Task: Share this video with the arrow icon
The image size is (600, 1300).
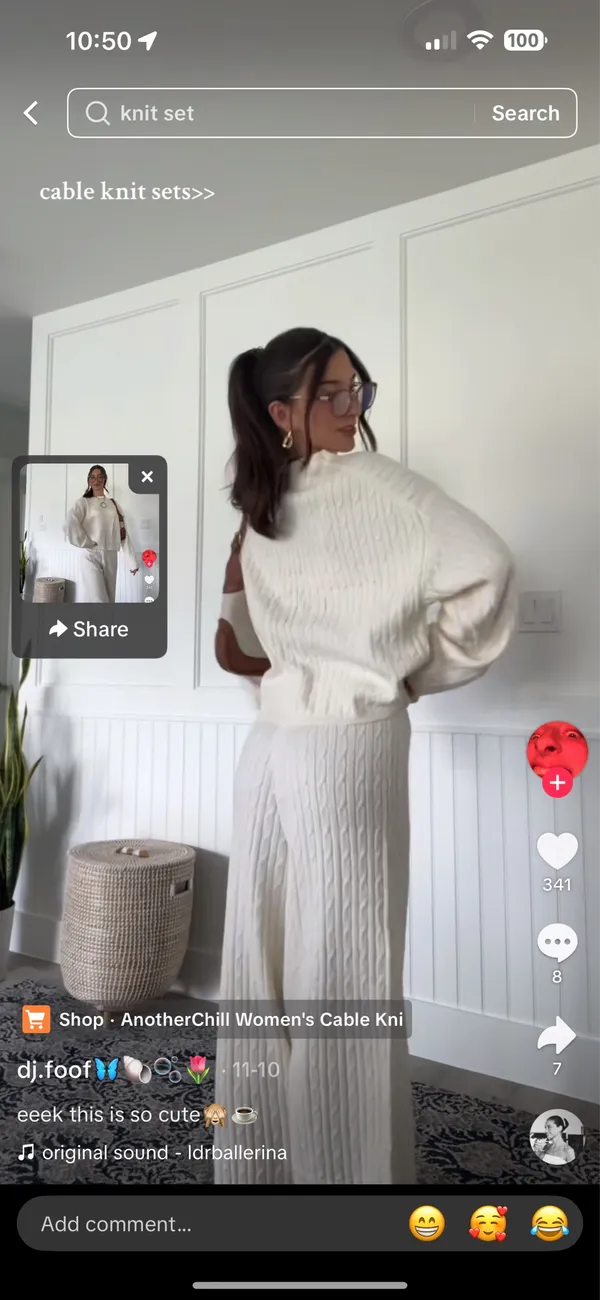Action: (557, 1036)
